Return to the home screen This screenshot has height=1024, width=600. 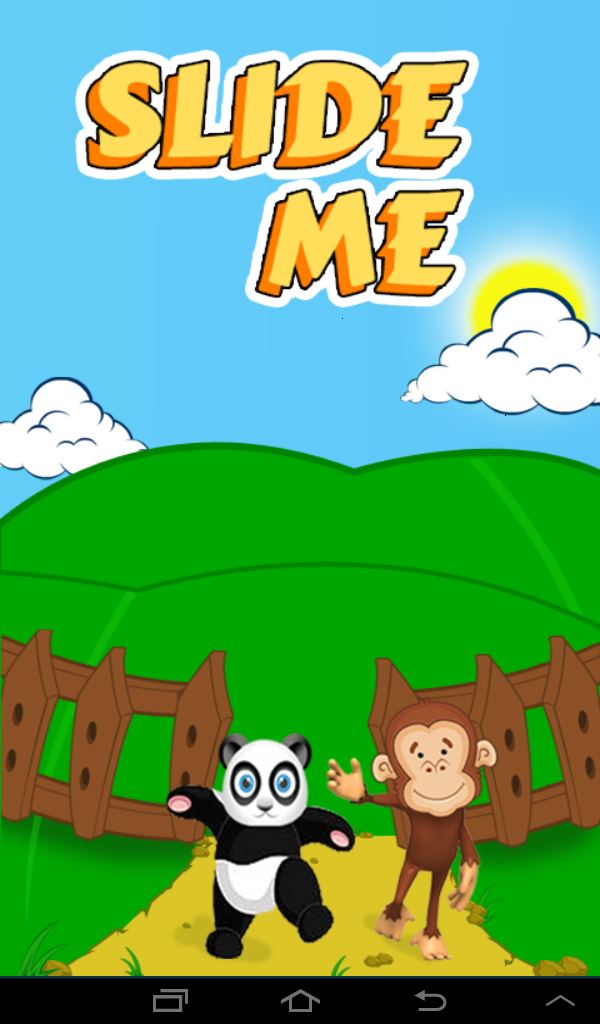click(x=300, y=1000)
